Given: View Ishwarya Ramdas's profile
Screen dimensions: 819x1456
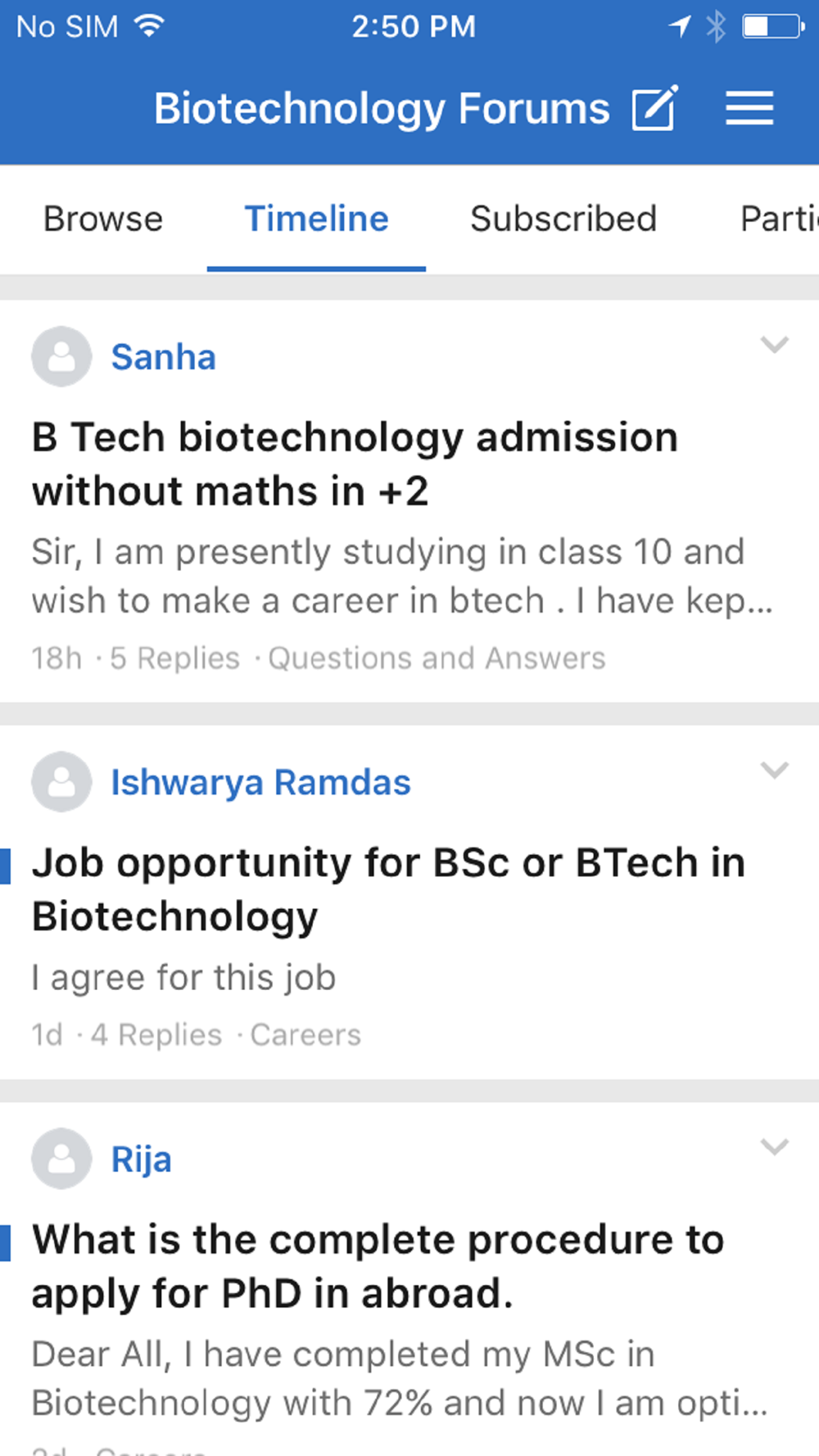Looking at the screenshot, I should click(x=260, y=782).
